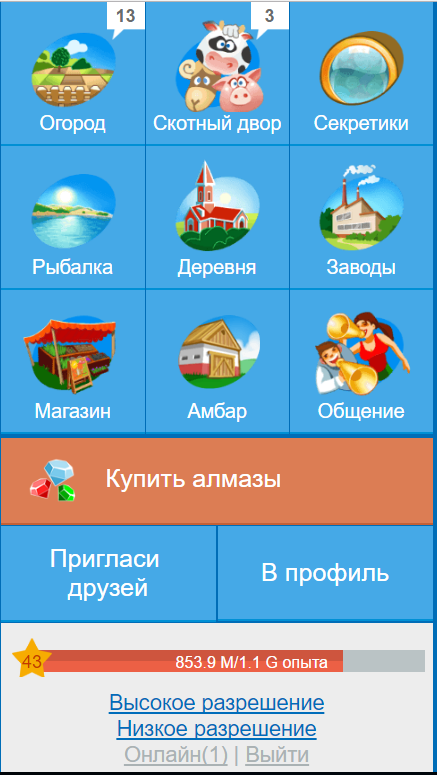Go to В профиль
Image resolution: width=437 pixels, height=775 pixels.
(325, 573)
